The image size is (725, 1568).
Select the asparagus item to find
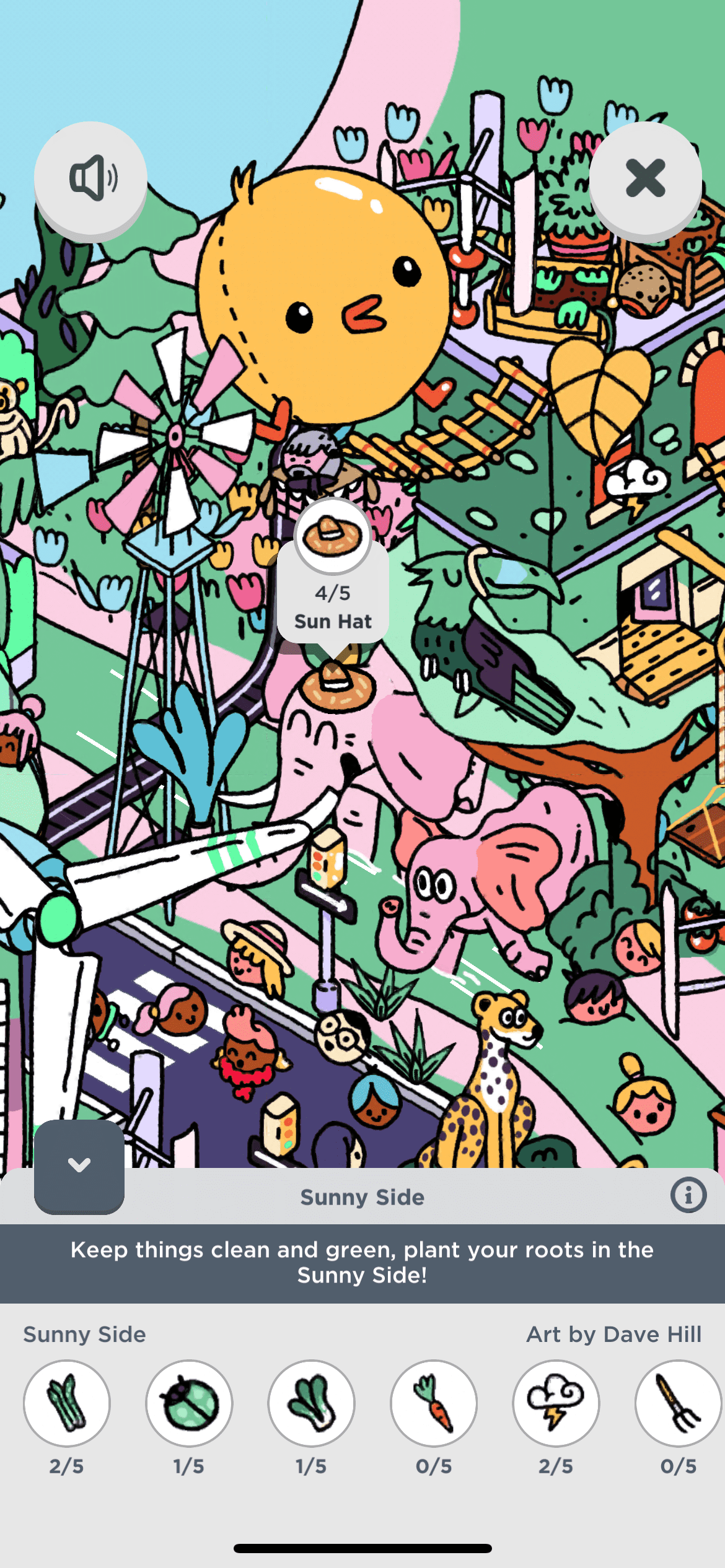[x=67, y=1403]
